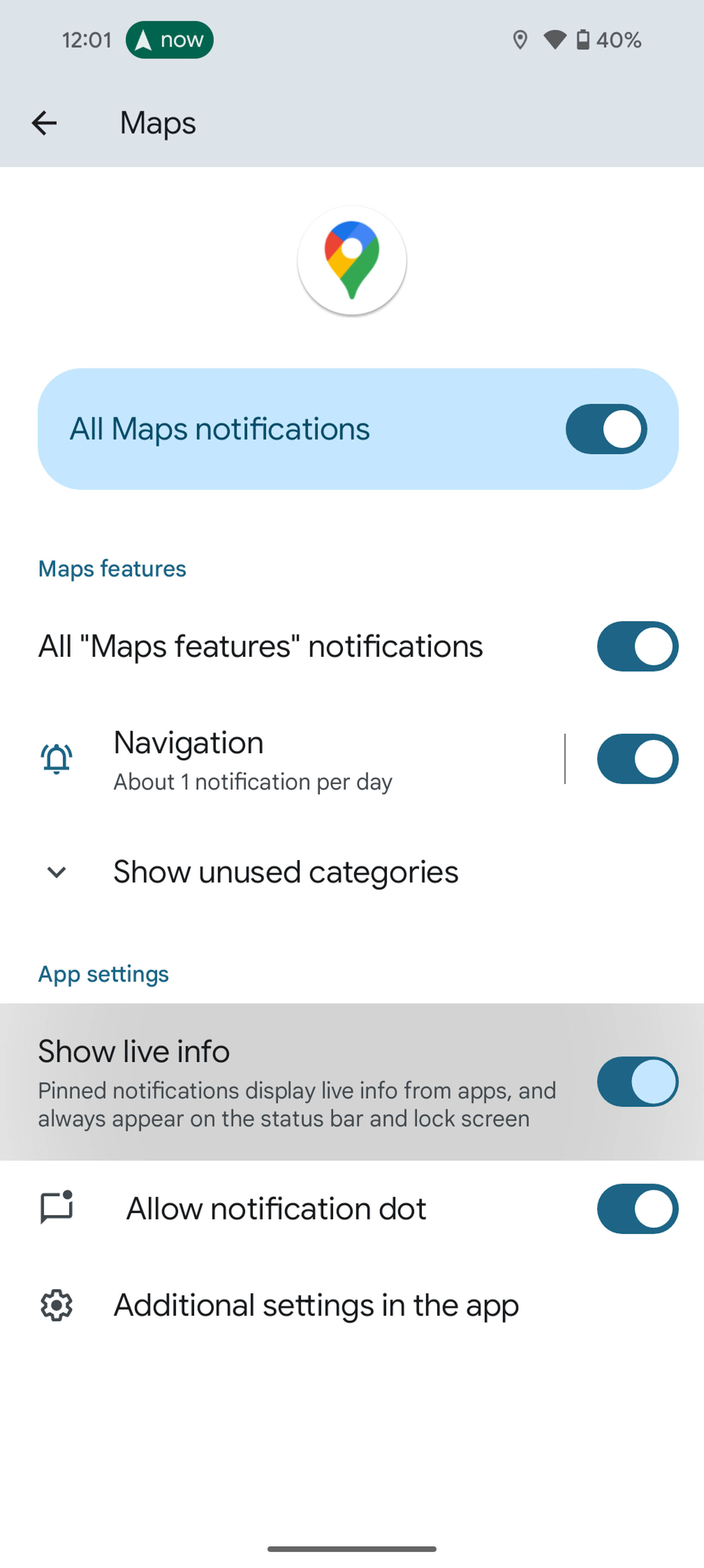Open Additional settings in the app
Viewport: 704px width, 1568px height.
click(316, 1305)
